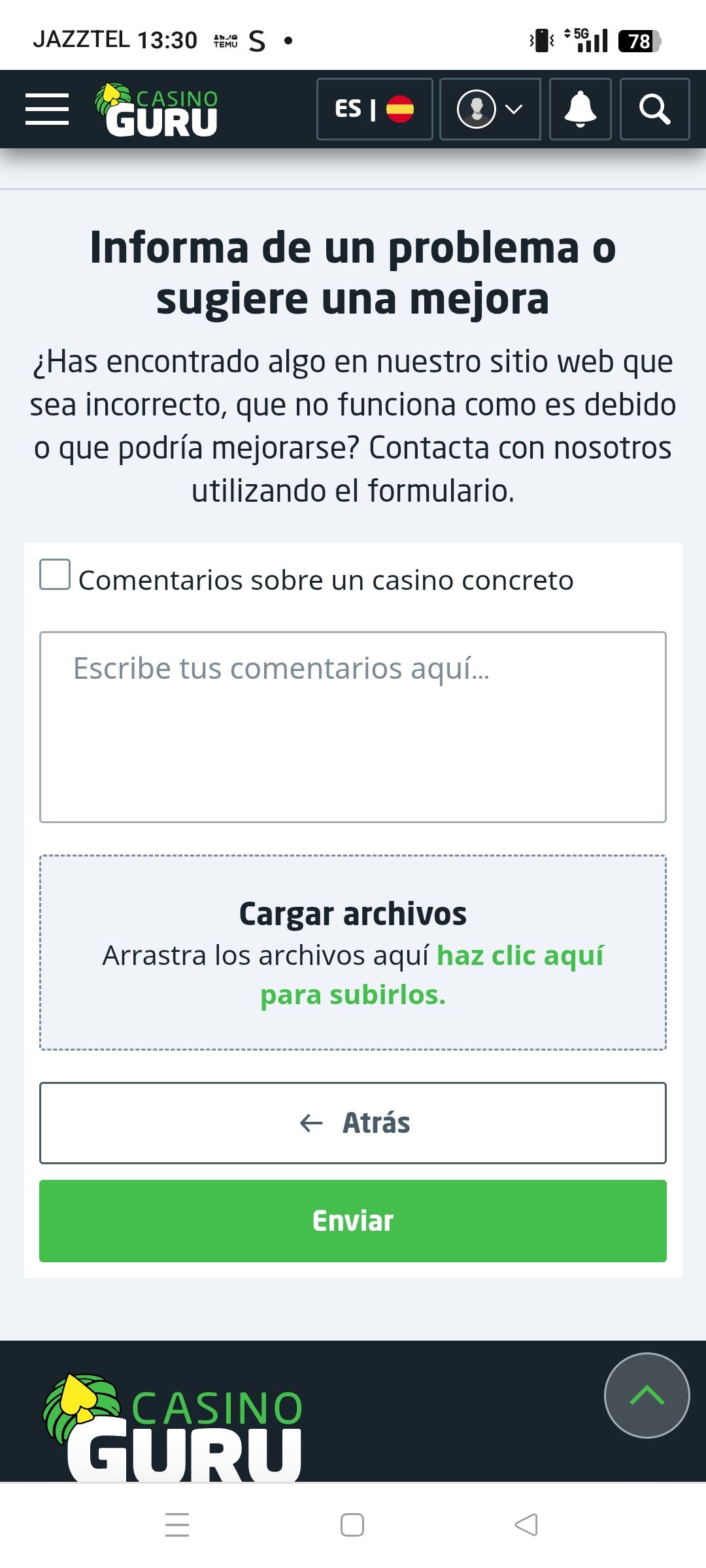
Task: Expand the profile menu in header
Action: point(490,110)
